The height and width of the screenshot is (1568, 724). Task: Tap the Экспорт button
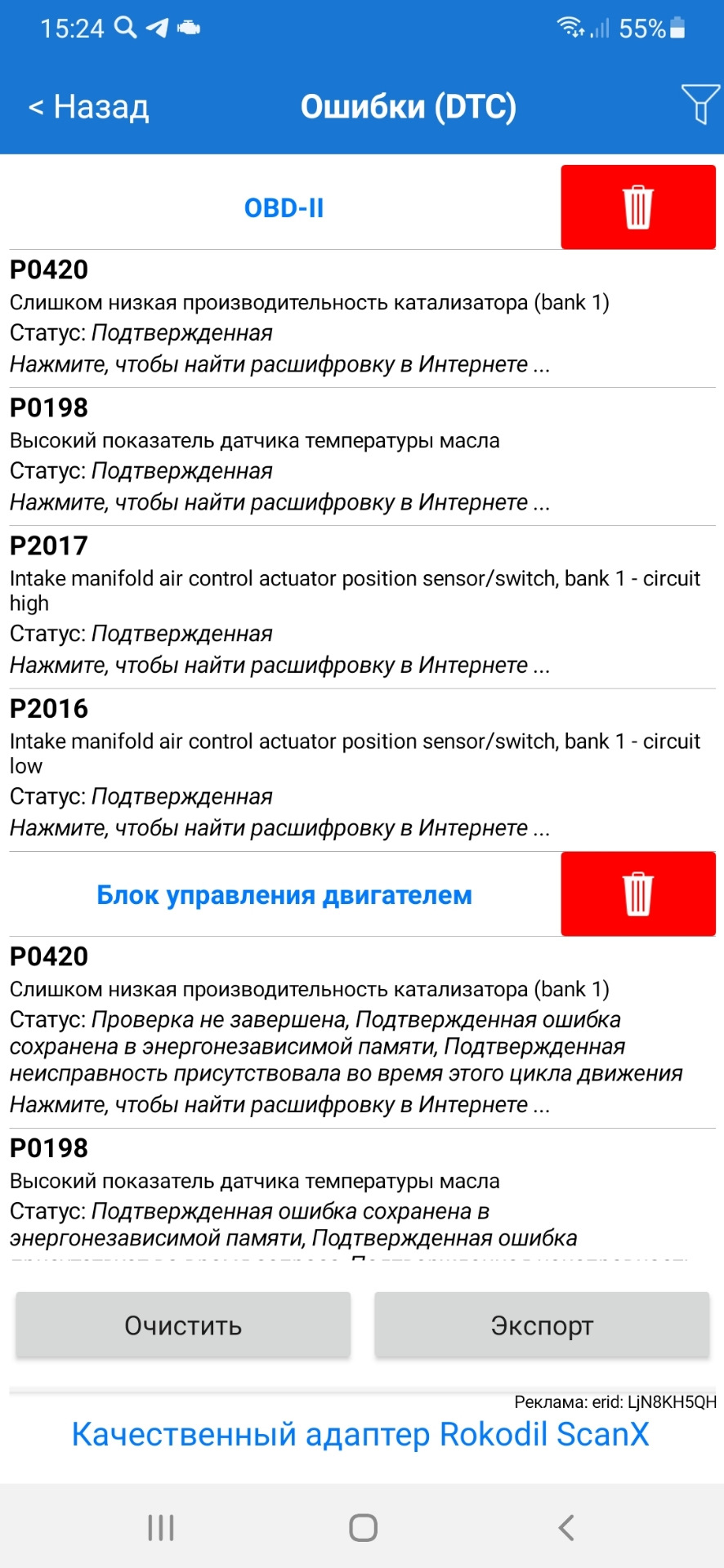542,1325
